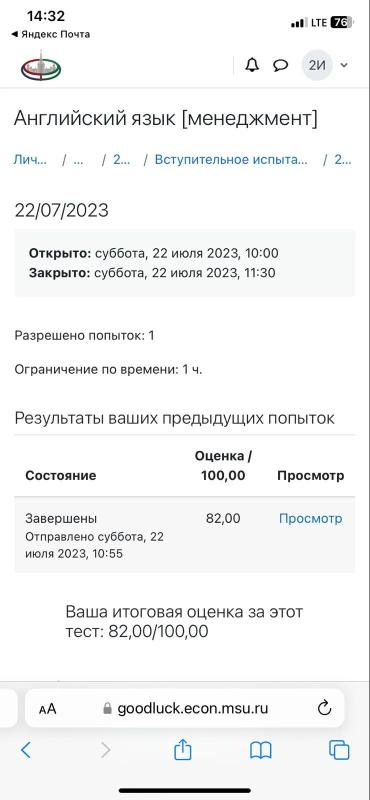The height and width of the screenshot is (800, 370).
Task: Tap the site logo to go home
Action: 41,66
